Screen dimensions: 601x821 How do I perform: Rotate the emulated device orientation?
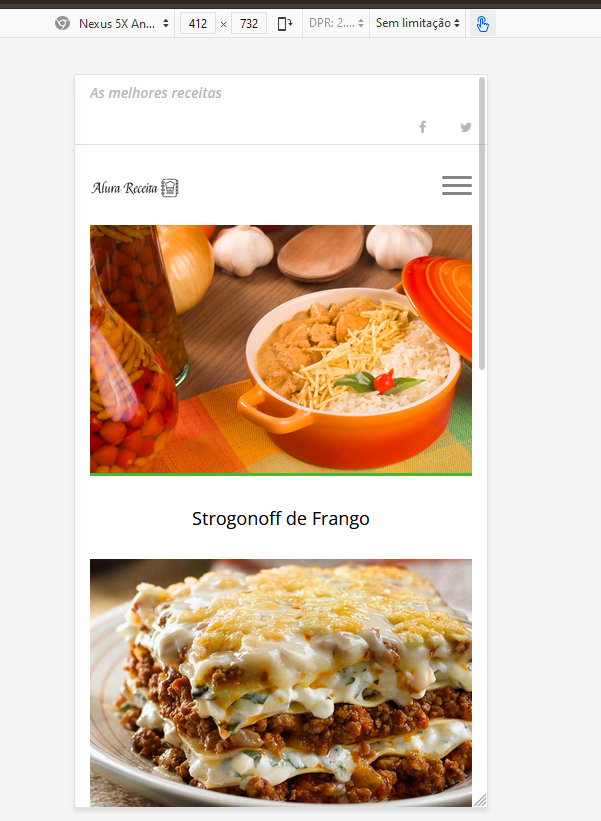point(285,23)
